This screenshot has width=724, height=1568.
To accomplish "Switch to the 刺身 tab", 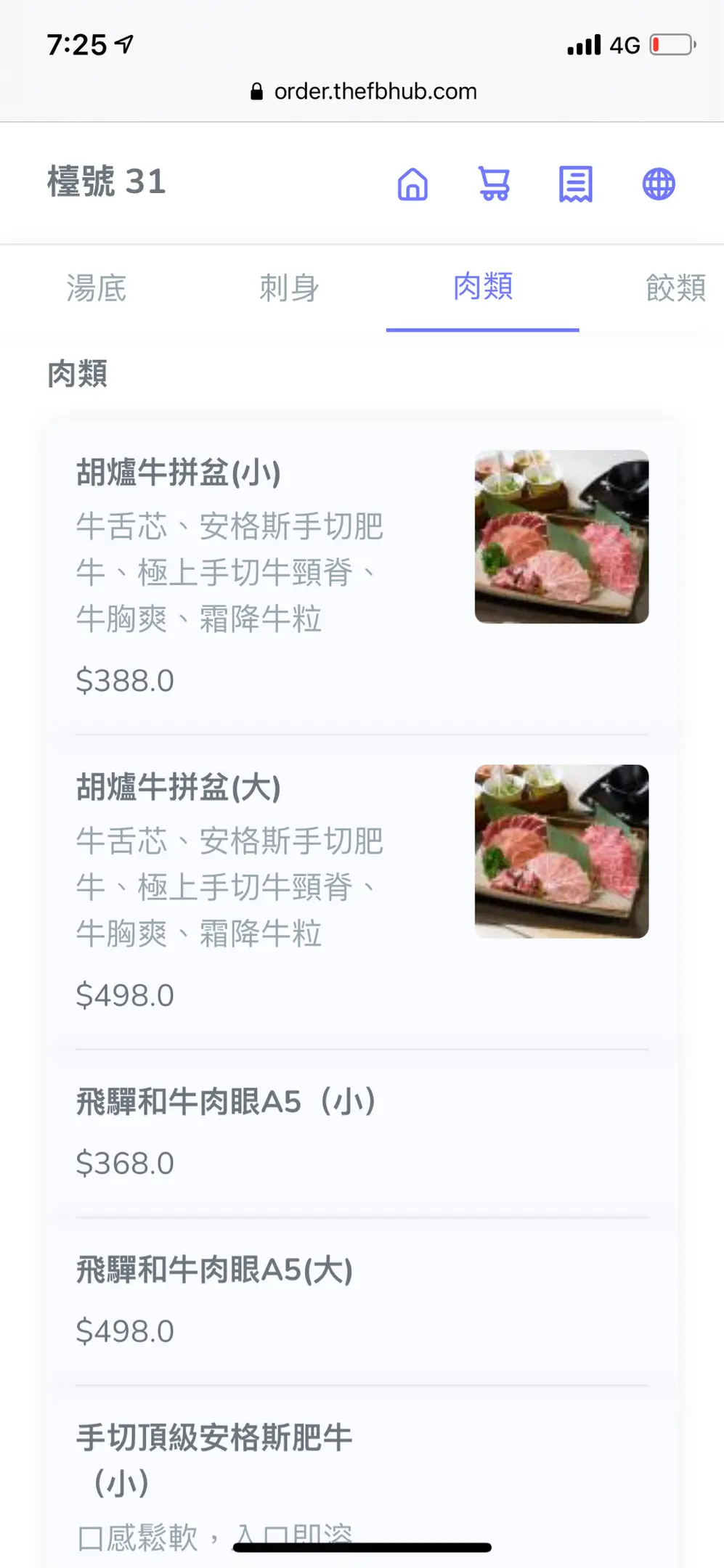I will [x=289, y=288].
